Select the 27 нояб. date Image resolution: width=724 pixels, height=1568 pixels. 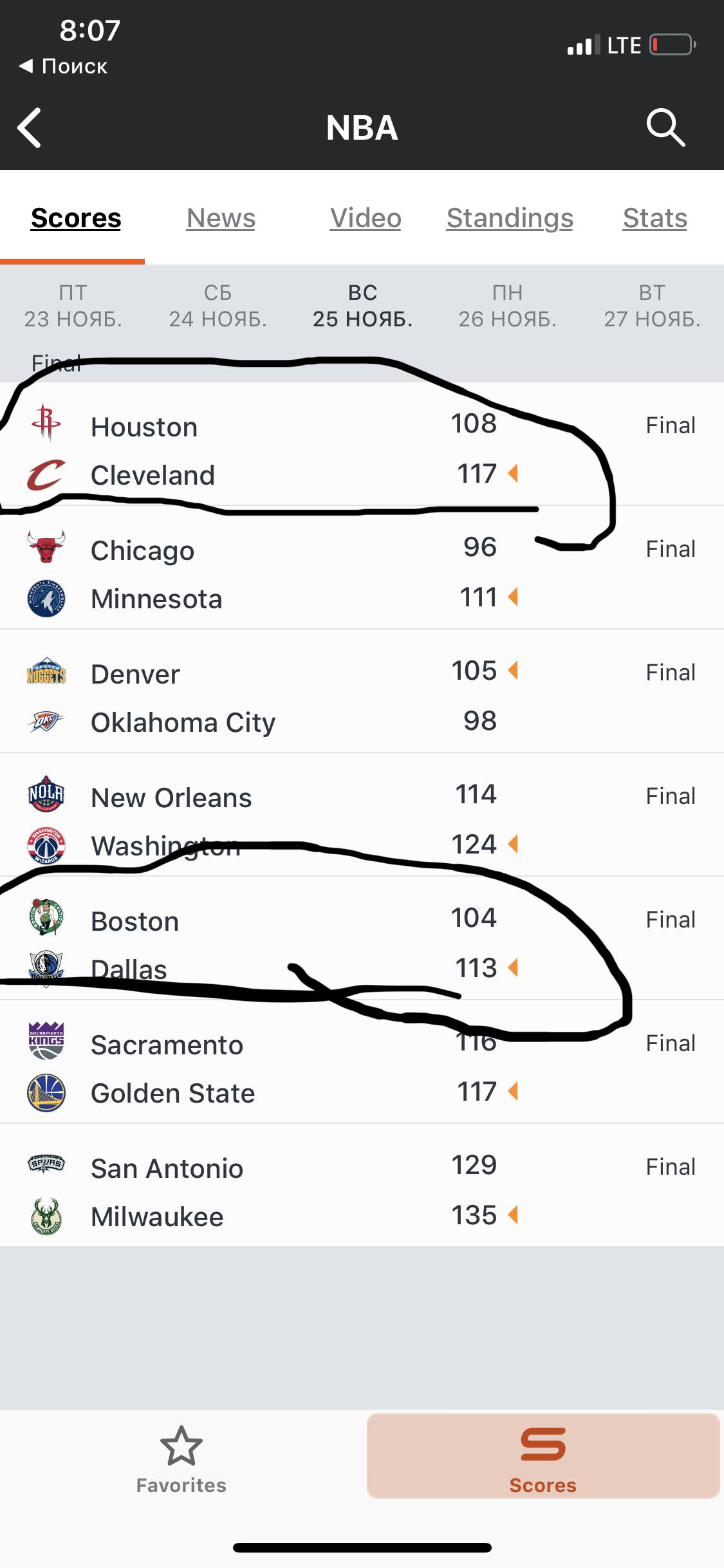[652, 306]
